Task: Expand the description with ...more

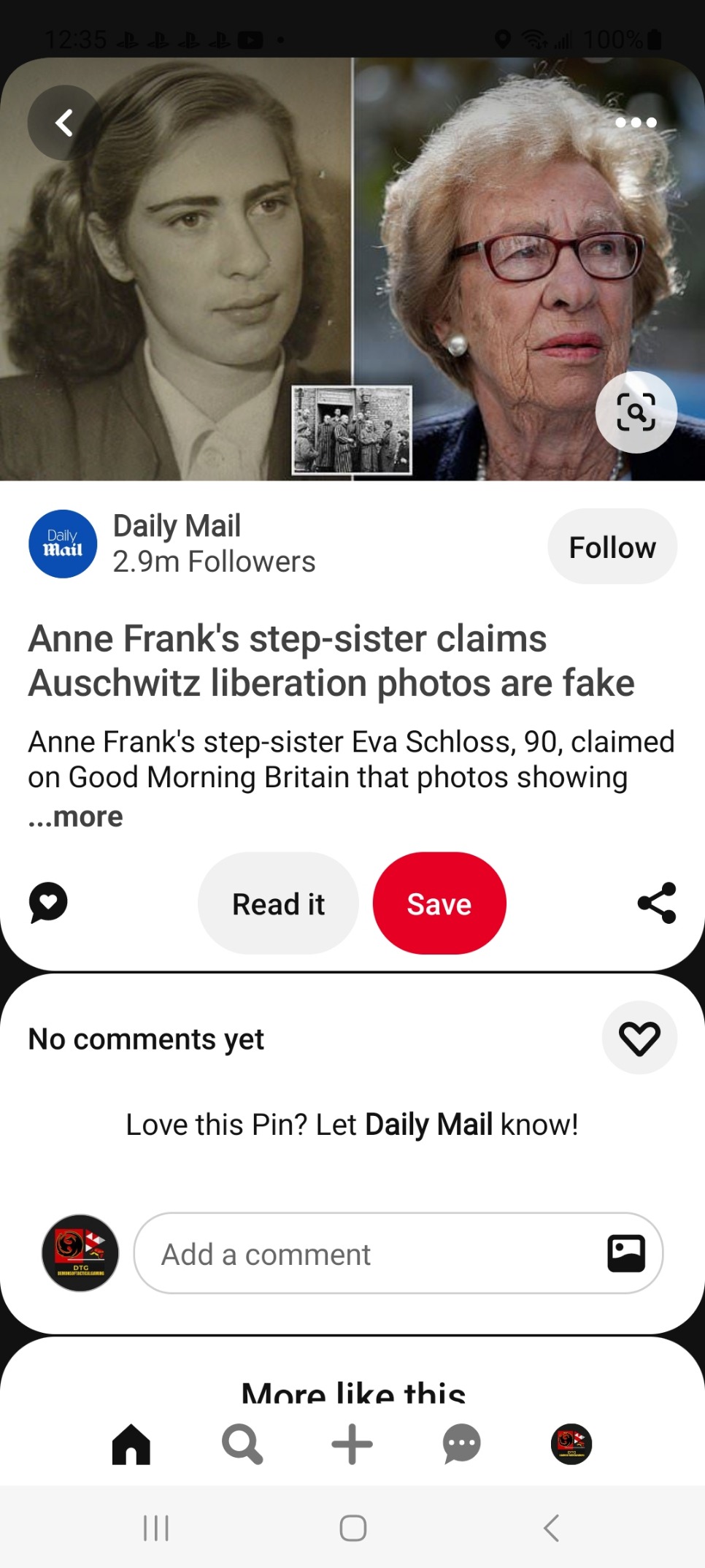Action: (x=76, y=816)
